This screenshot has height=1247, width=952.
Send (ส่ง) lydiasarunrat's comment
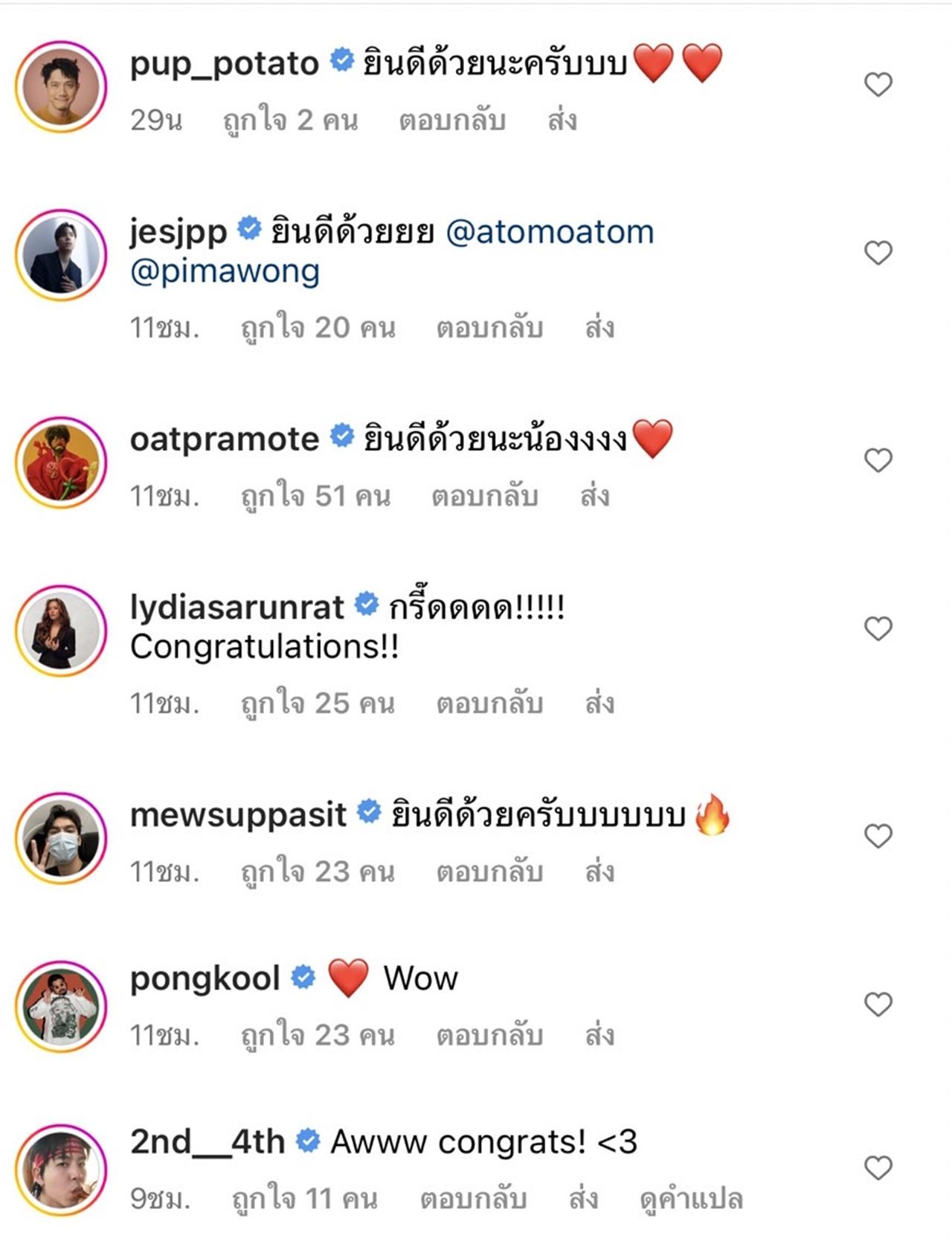(599, 703)
